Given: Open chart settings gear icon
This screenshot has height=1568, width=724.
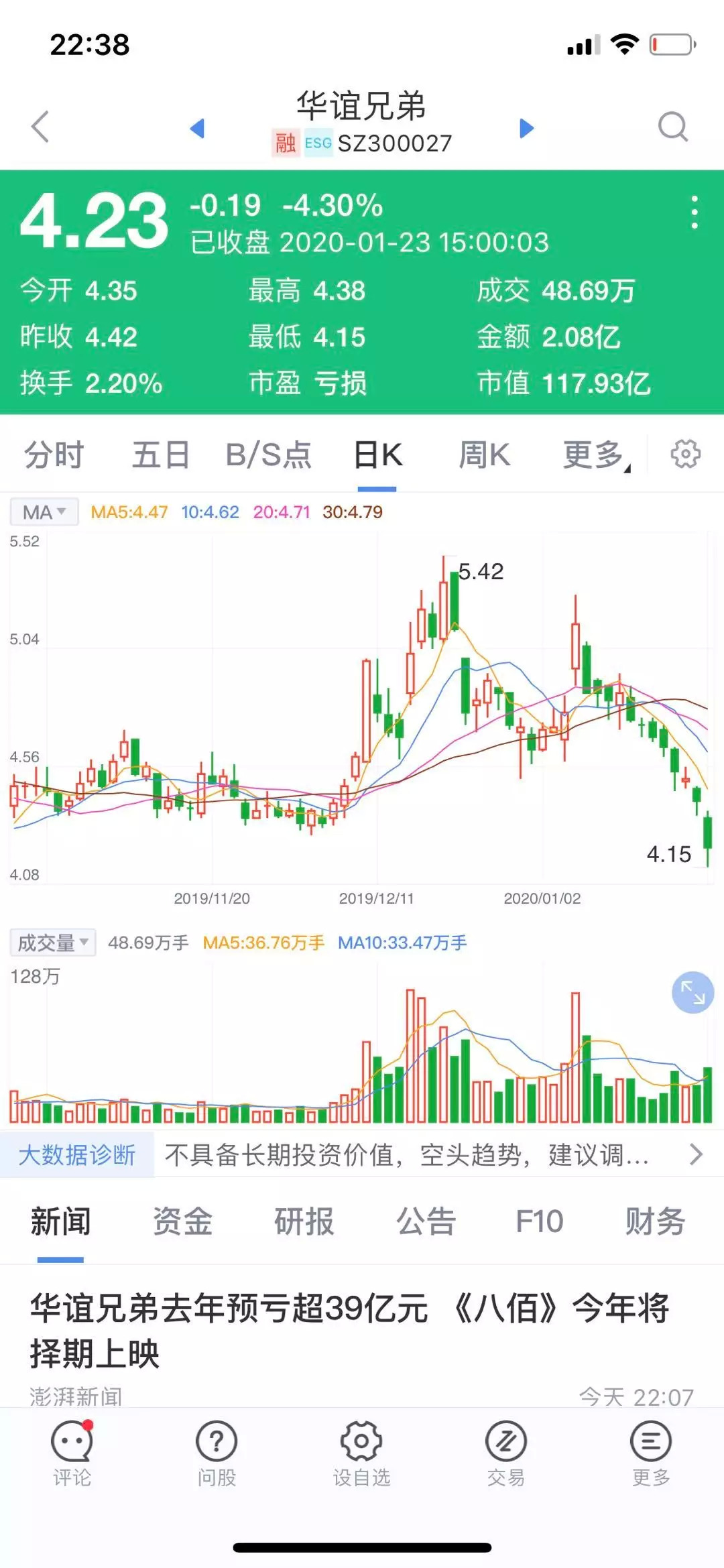Looking at the screenshot, I should 685,455.
